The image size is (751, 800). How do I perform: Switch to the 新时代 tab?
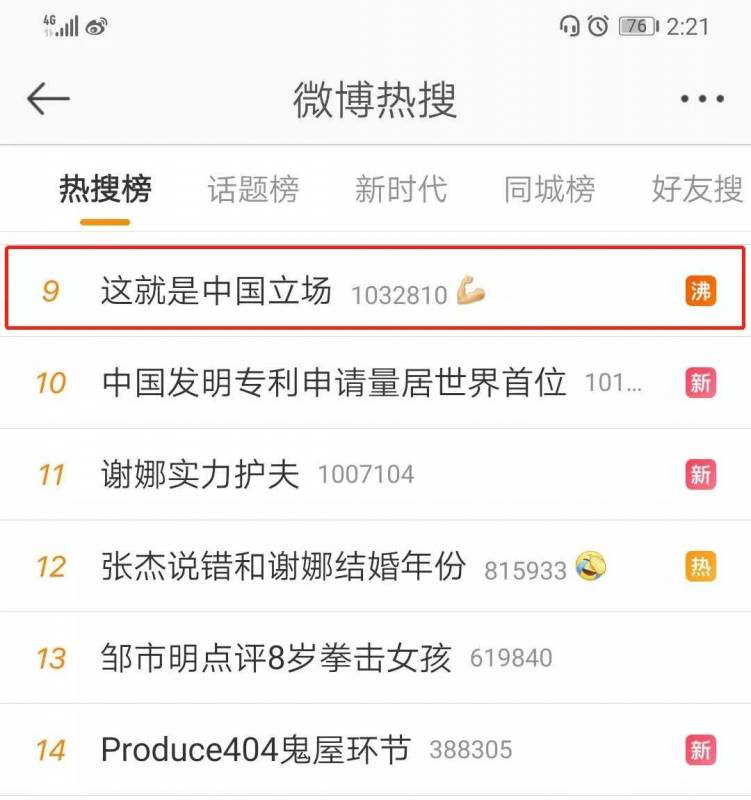(400, 189)
